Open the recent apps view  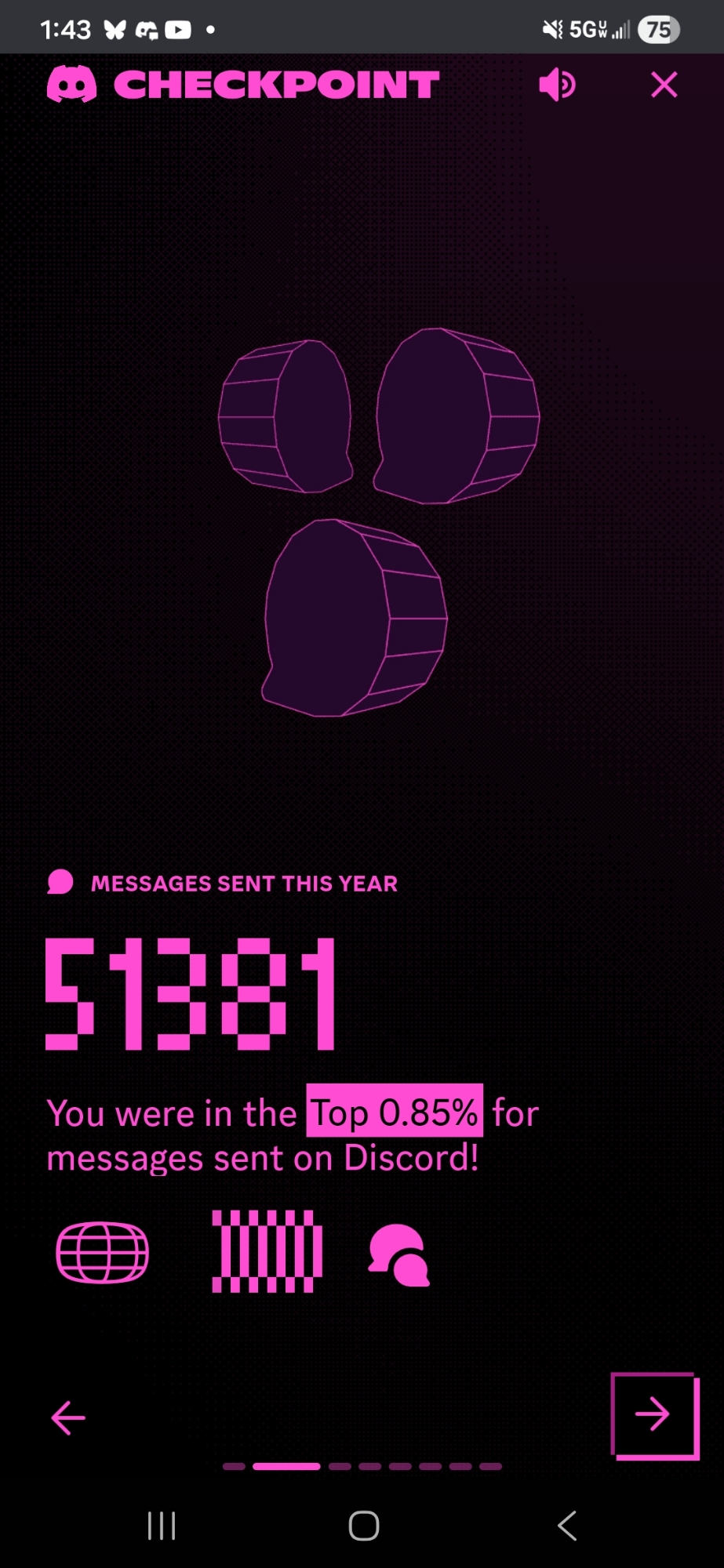point(162,1526)
